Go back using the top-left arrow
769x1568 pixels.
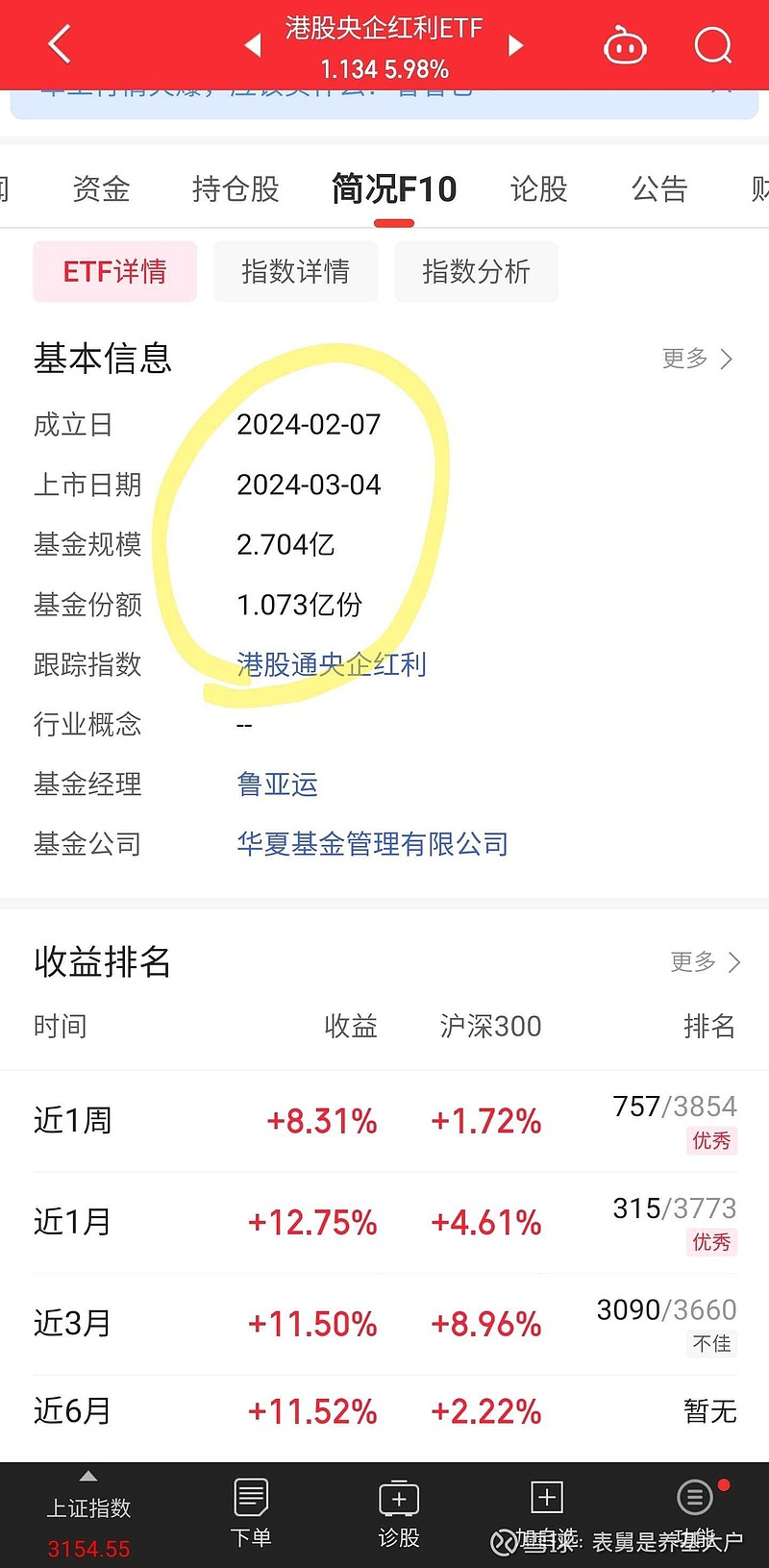click(x=60, y=44)
